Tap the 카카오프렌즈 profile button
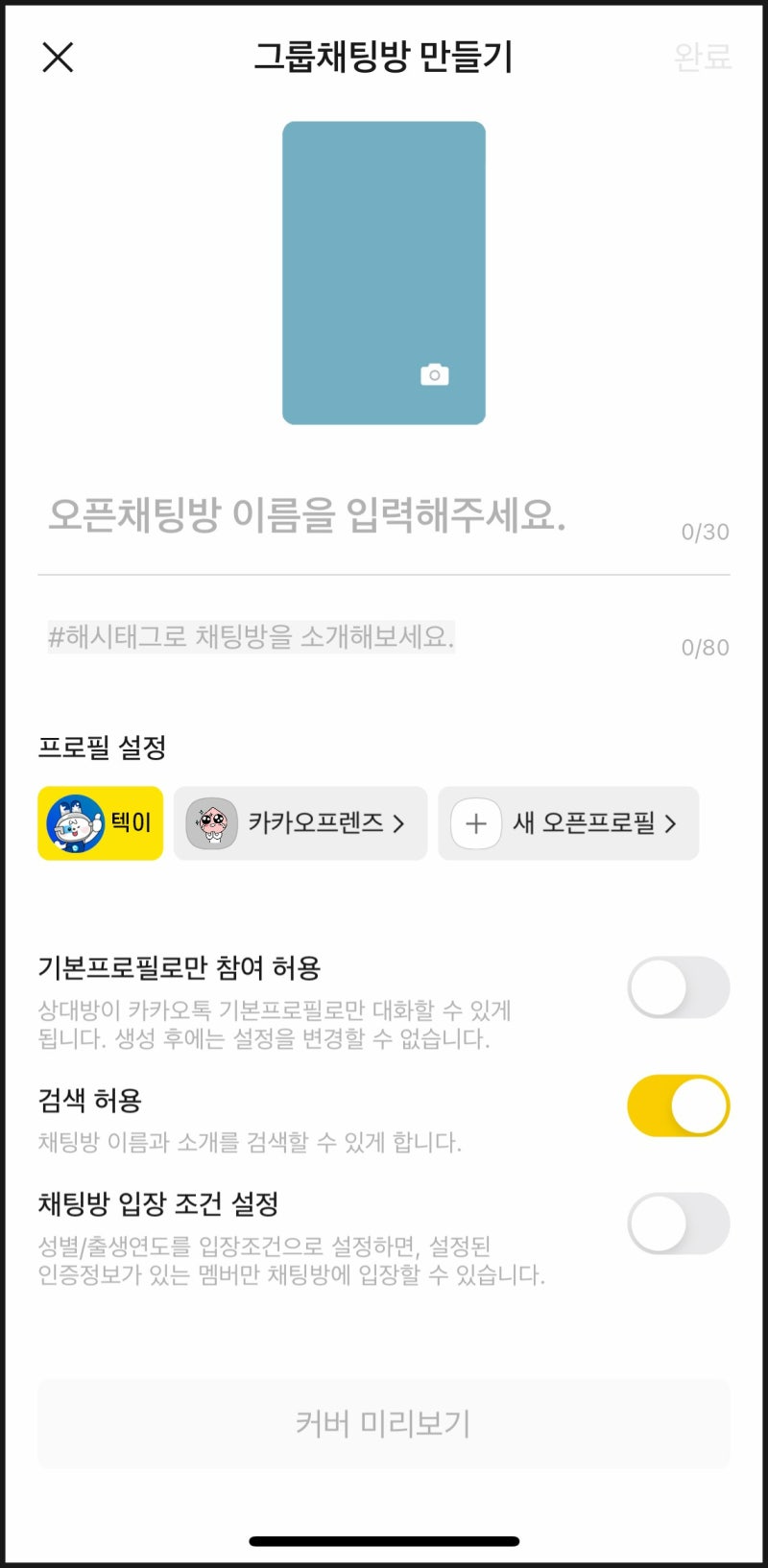This screenshot has height=1568, width=768. [x=300, y=823]
